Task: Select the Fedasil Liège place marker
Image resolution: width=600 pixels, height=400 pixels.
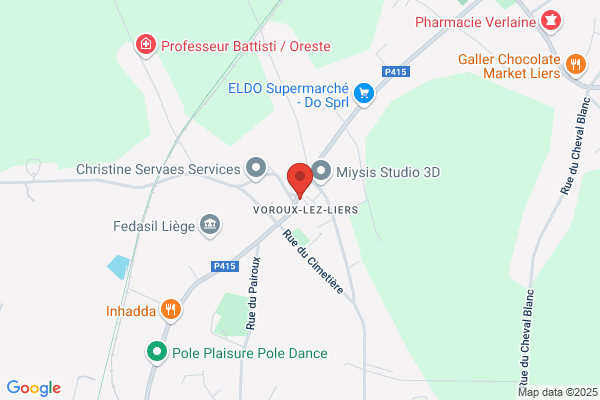Action: pyautogui.click(x=210, y=225)
